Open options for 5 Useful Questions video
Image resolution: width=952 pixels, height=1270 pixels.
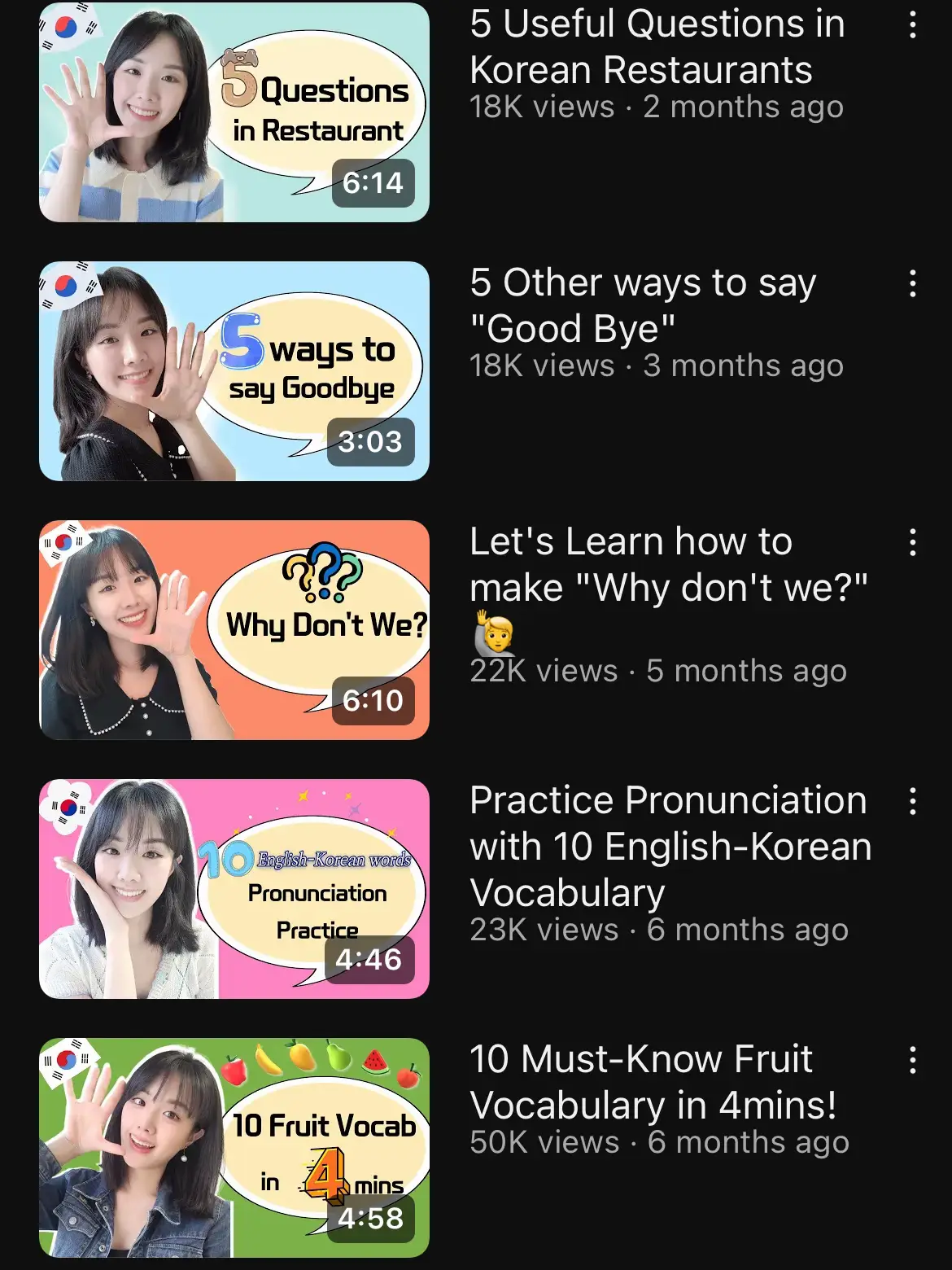pyautogui.click(x=913, y=25)
